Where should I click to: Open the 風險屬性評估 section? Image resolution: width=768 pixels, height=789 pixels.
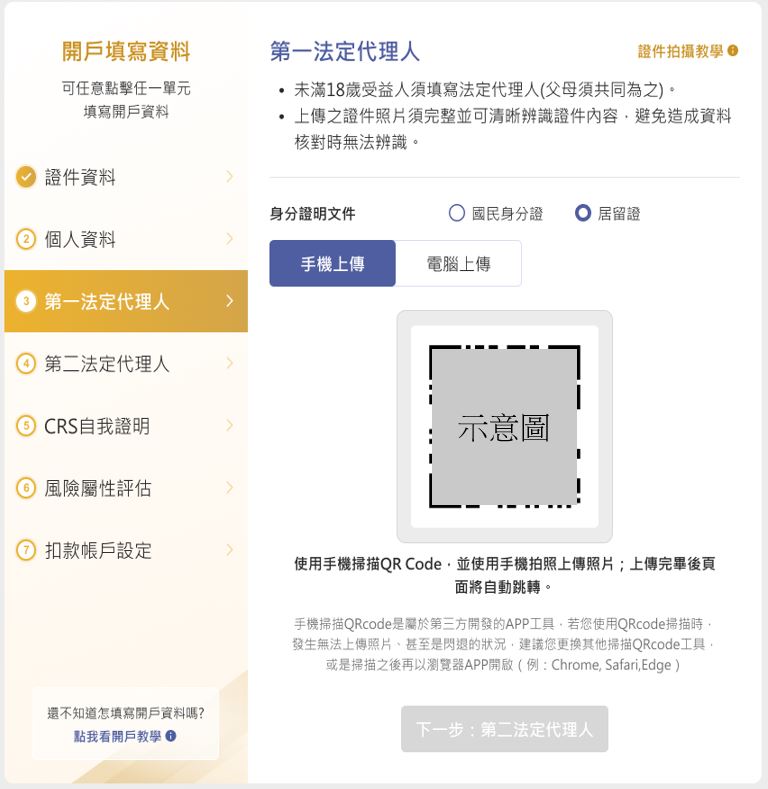pos(125,488)
